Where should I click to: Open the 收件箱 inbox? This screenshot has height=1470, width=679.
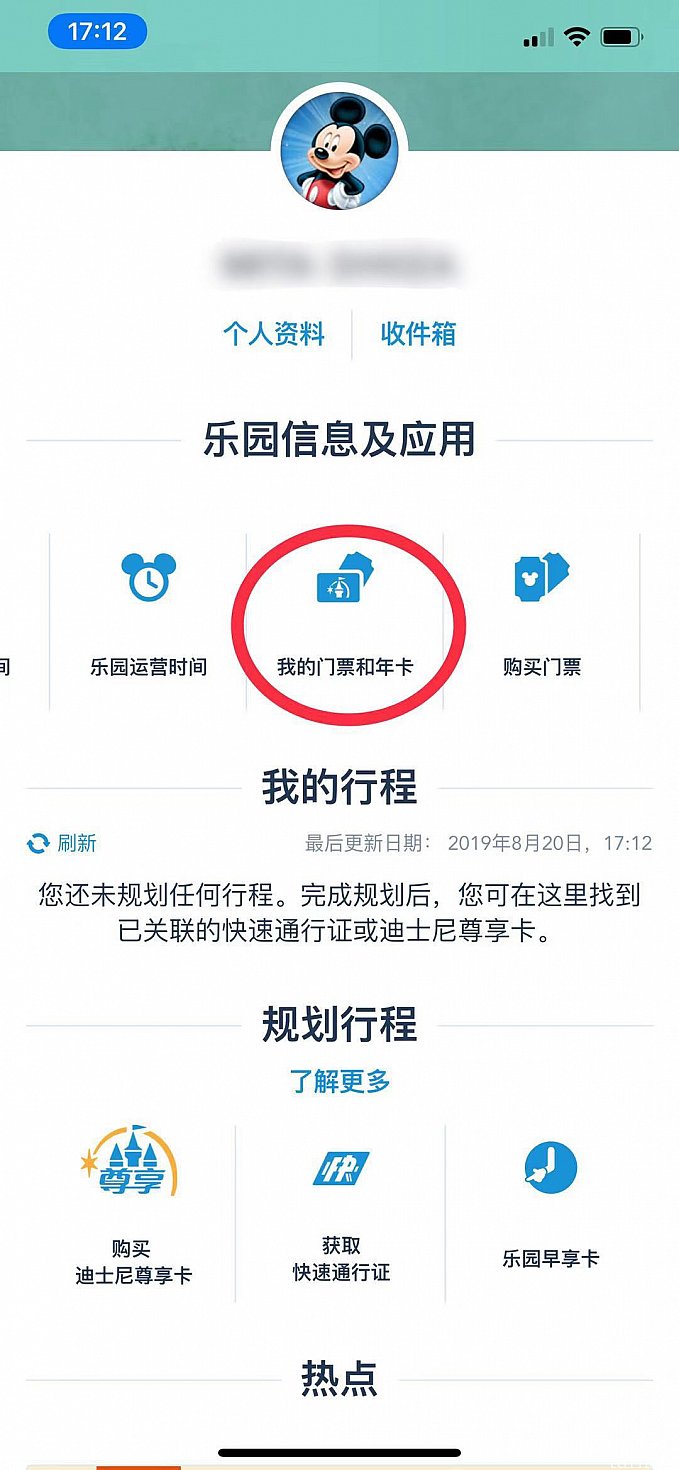[418, 334]
